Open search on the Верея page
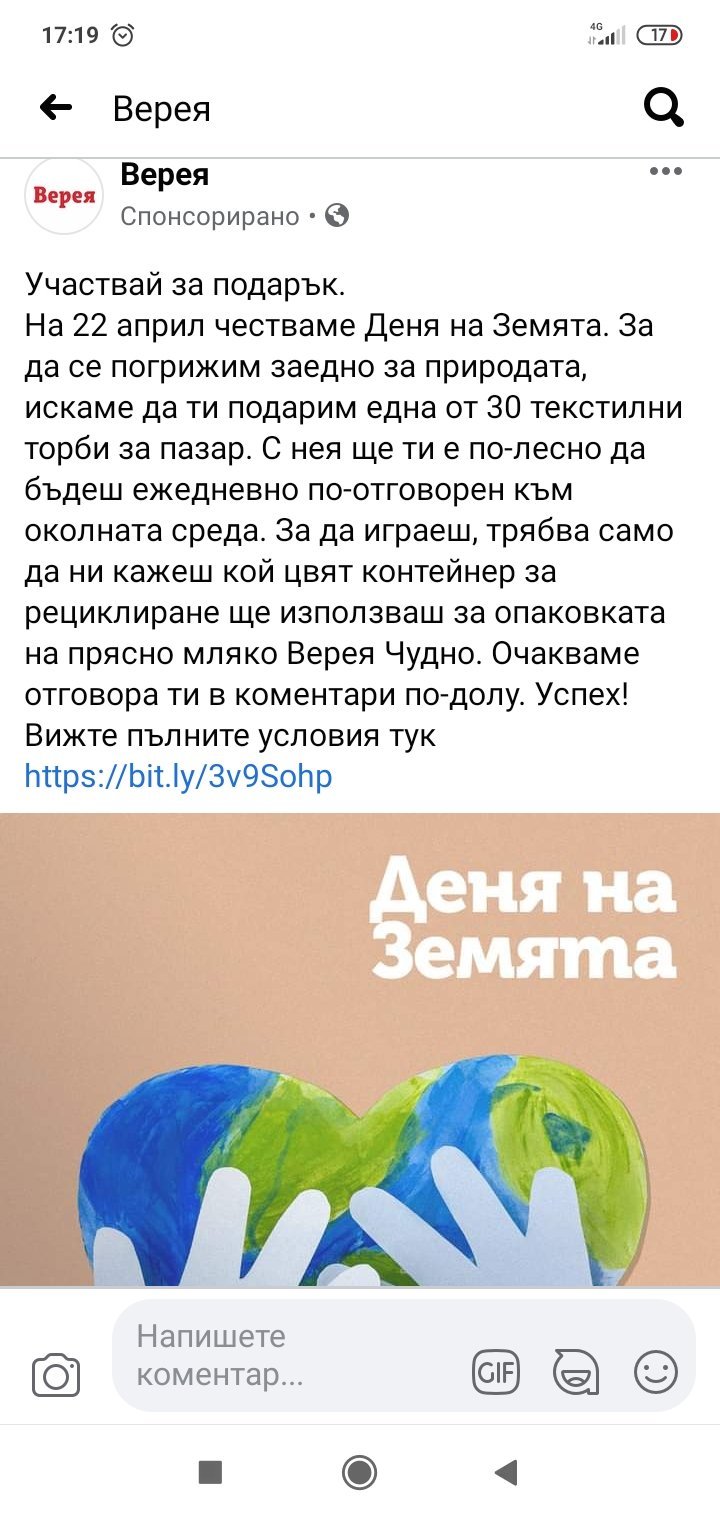 tap(663, 107)
